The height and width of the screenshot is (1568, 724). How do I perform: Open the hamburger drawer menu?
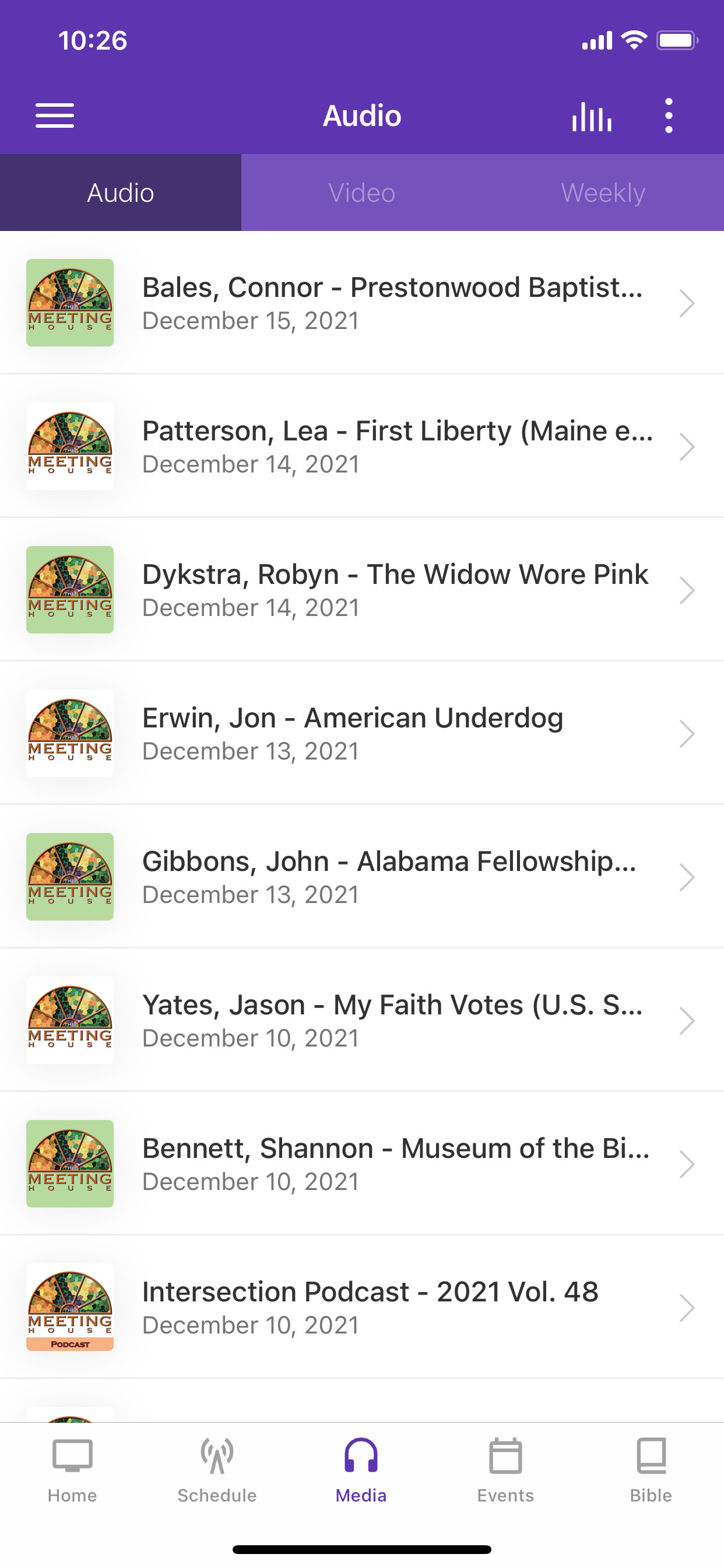pyautogui.click(x=55, y=116)
